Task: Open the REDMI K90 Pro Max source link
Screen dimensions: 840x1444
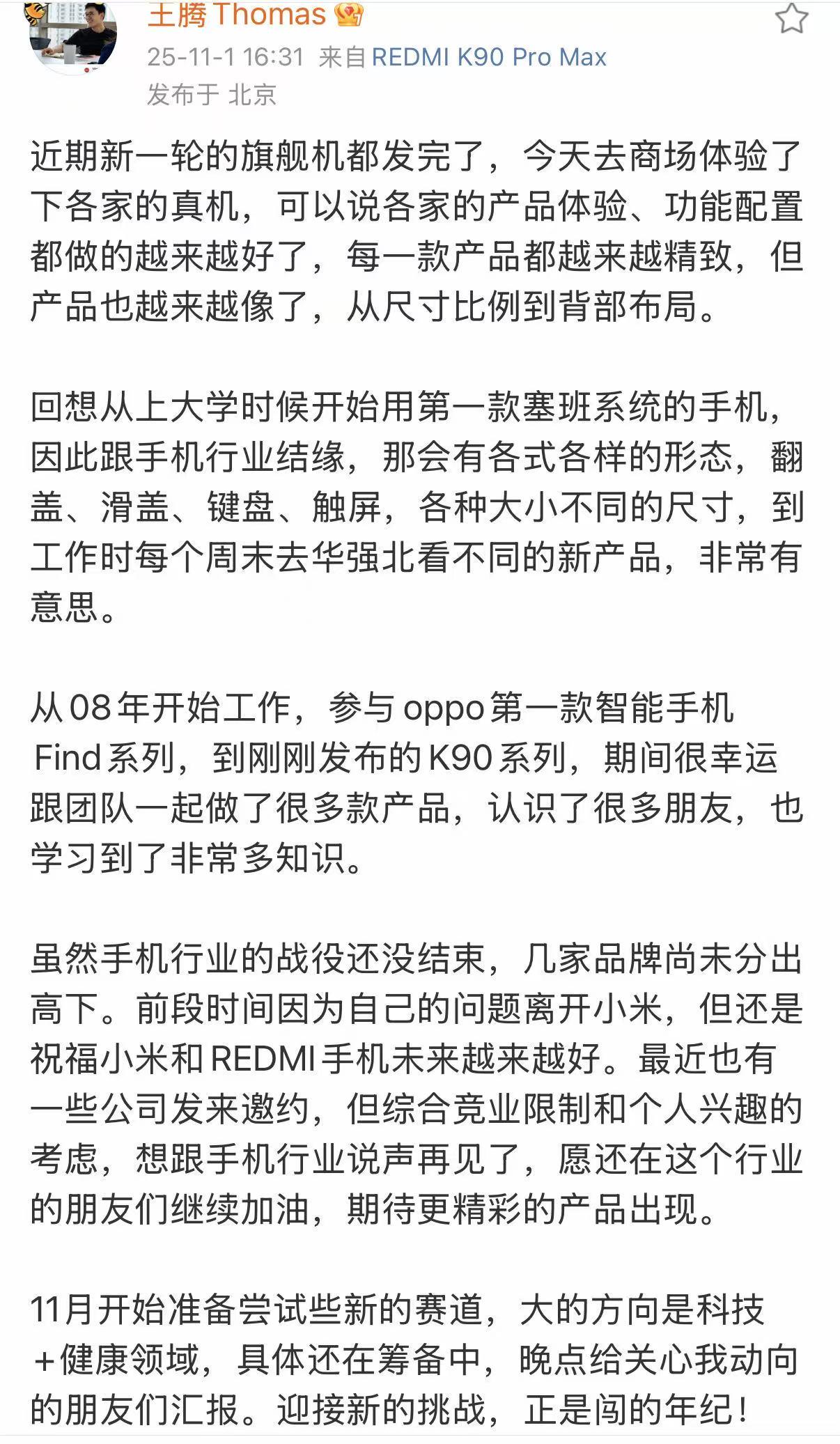Action: [x=488, y=57]
